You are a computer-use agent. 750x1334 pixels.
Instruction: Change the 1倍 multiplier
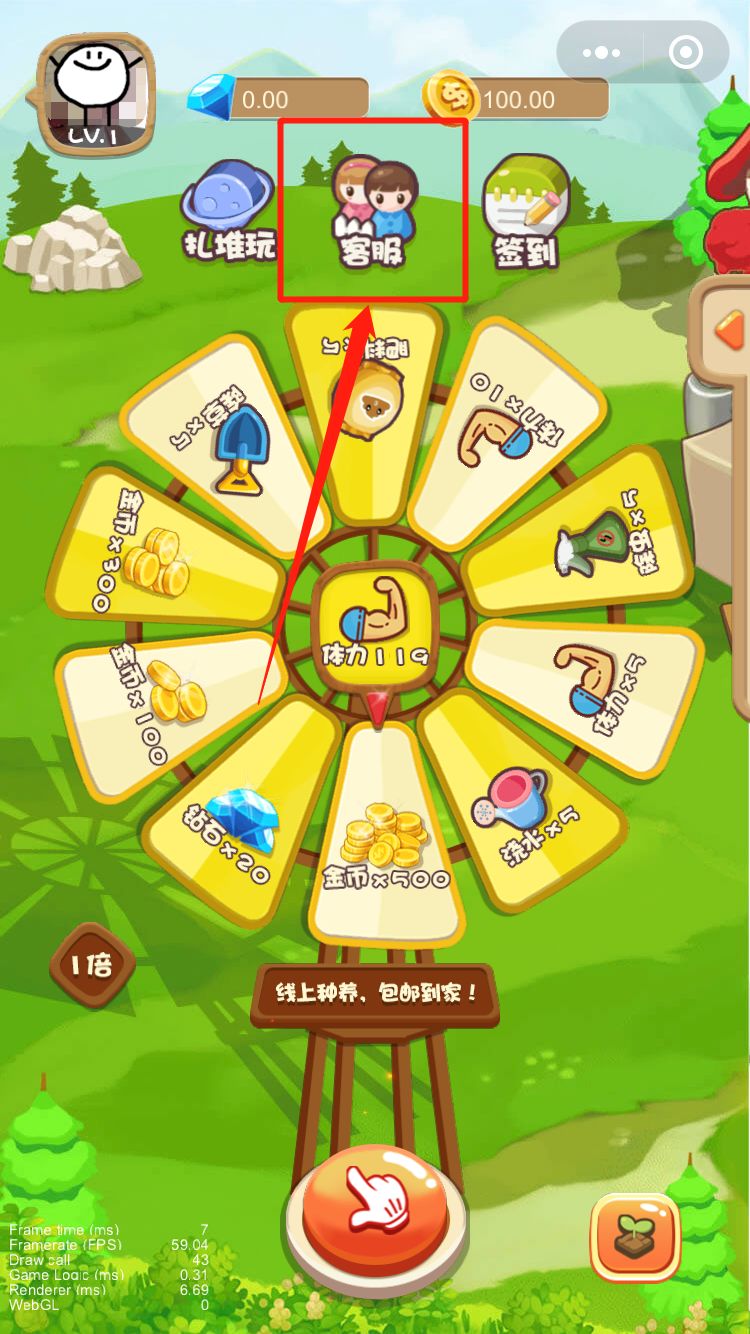92,966
